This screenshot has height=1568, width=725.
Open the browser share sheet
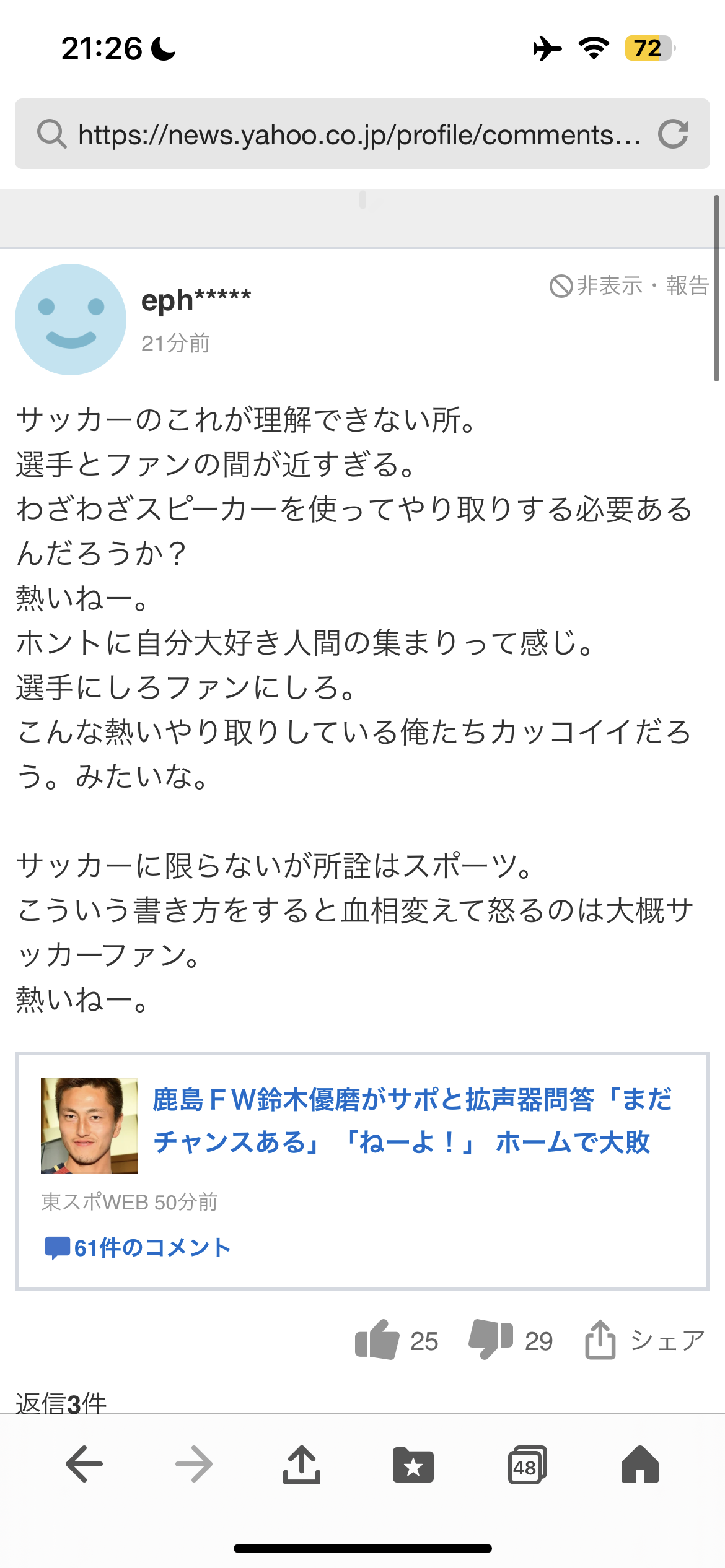click(x=302, y=1465)
